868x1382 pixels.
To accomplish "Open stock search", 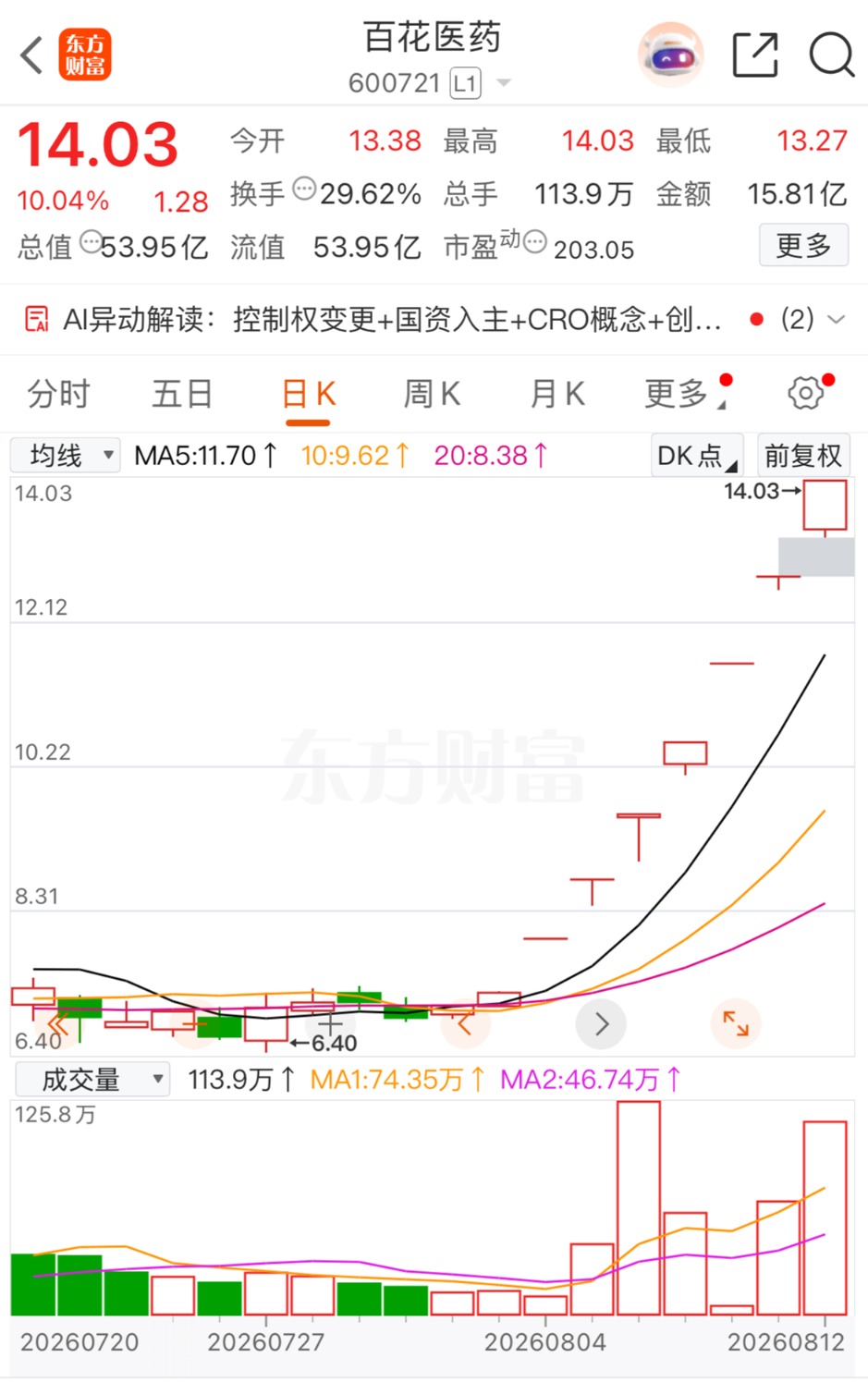I will pos(831,55).
